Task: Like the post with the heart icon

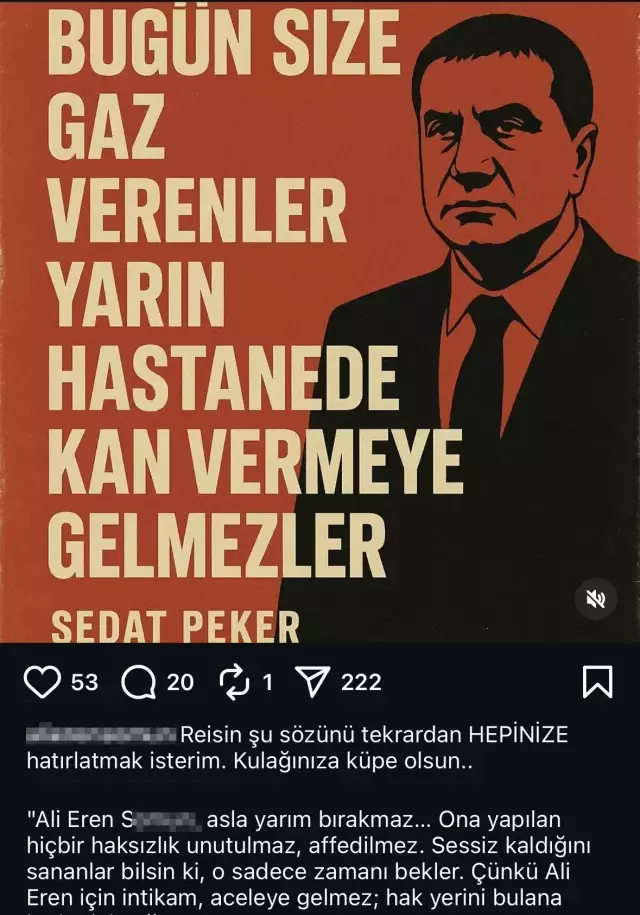Action: [42, 682]
